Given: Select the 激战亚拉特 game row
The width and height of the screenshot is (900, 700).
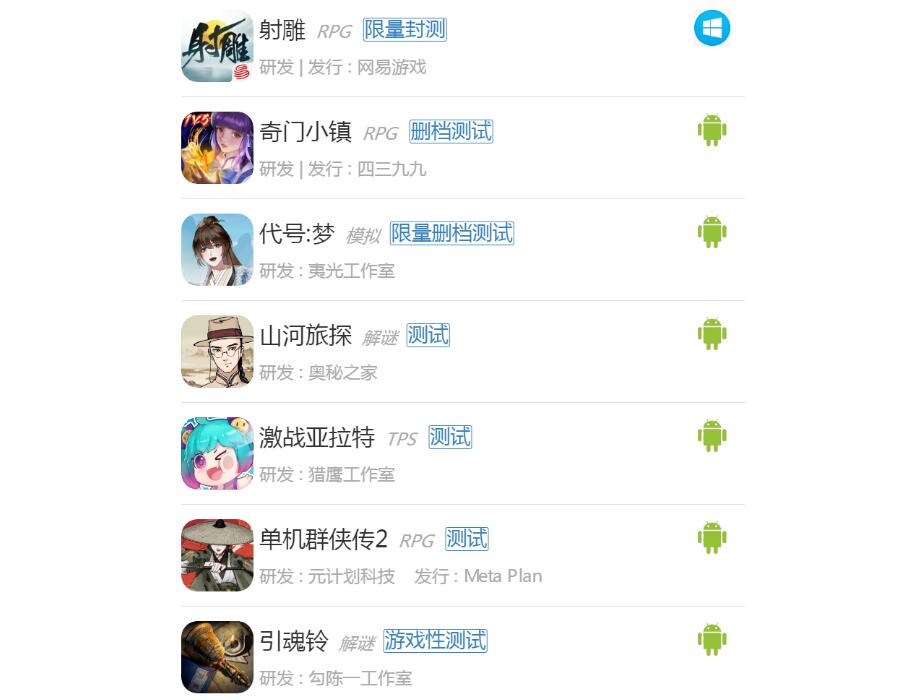Looking at the screenshot, I should coord(316,438).
